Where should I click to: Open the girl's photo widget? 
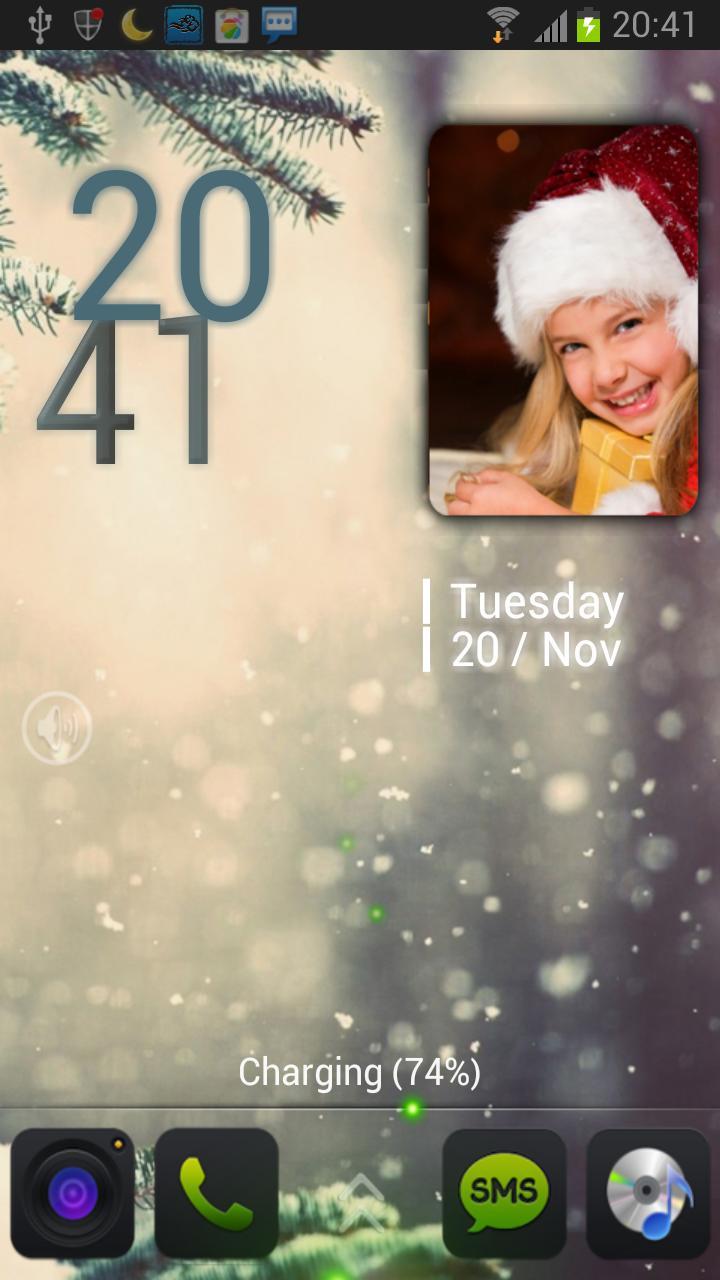coord(563,320)
